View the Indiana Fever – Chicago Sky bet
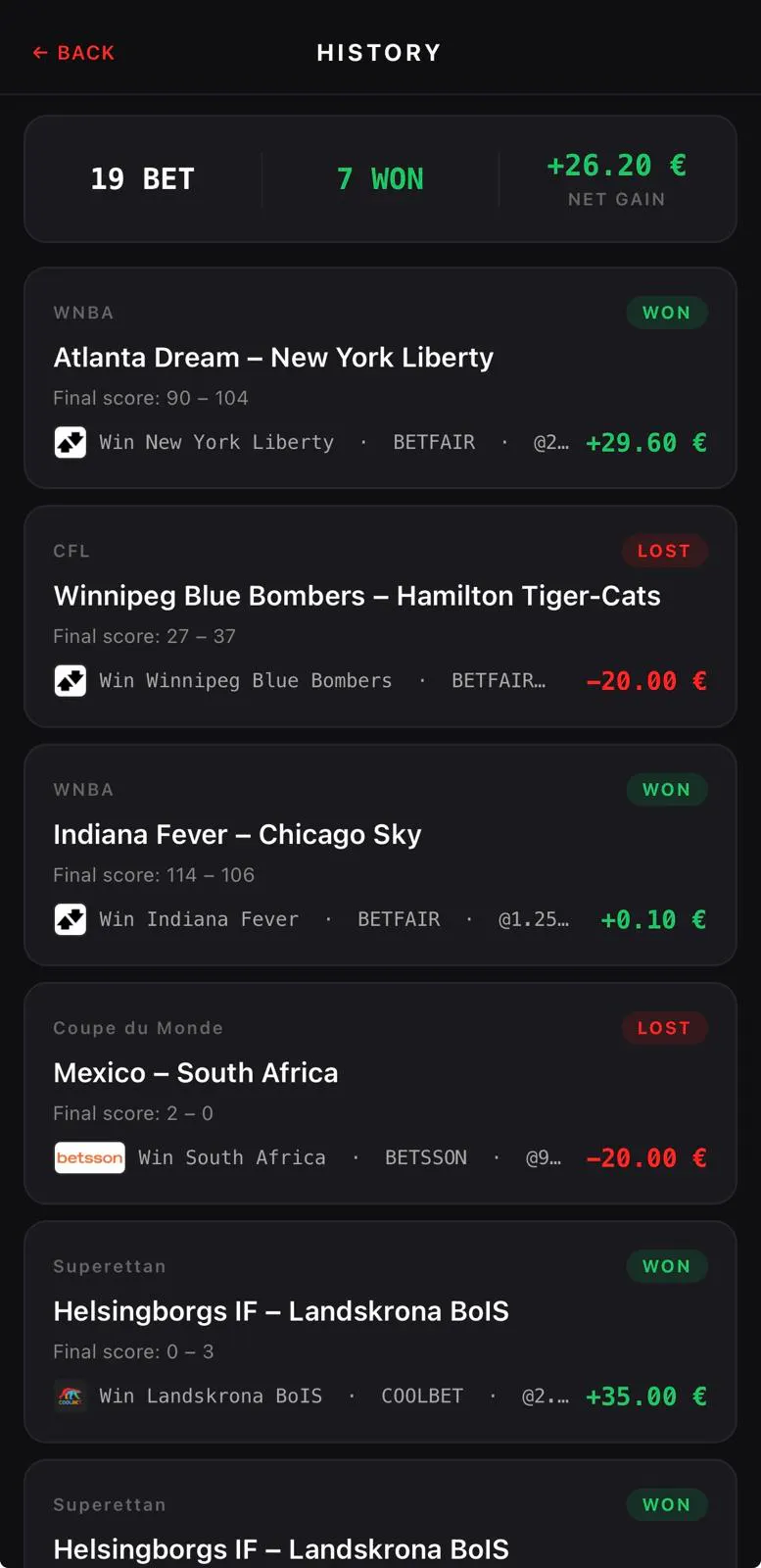Image resolution: width=761 pixels, height=1568 pixels. pos(380,855)
